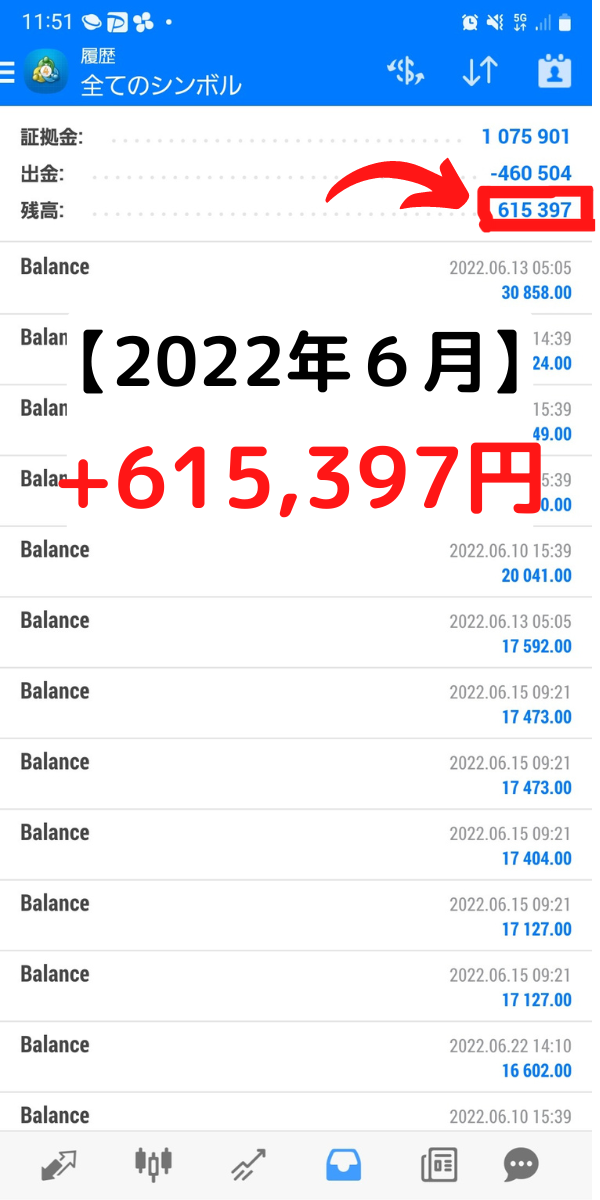Switch to the Trade tab

(x=248, y=1165)
